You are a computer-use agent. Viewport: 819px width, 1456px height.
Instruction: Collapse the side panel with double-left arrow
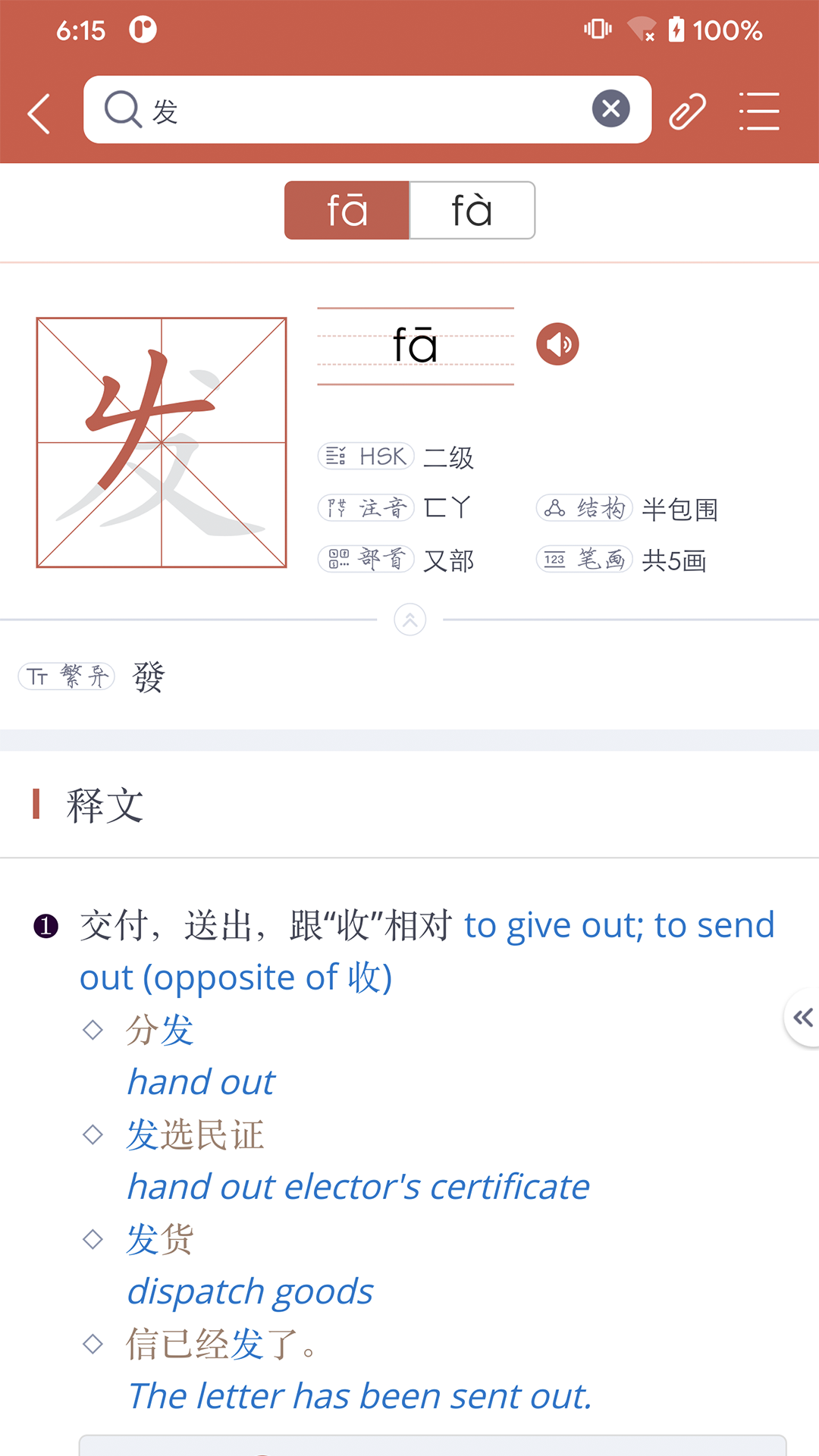tap(802, 1018)
